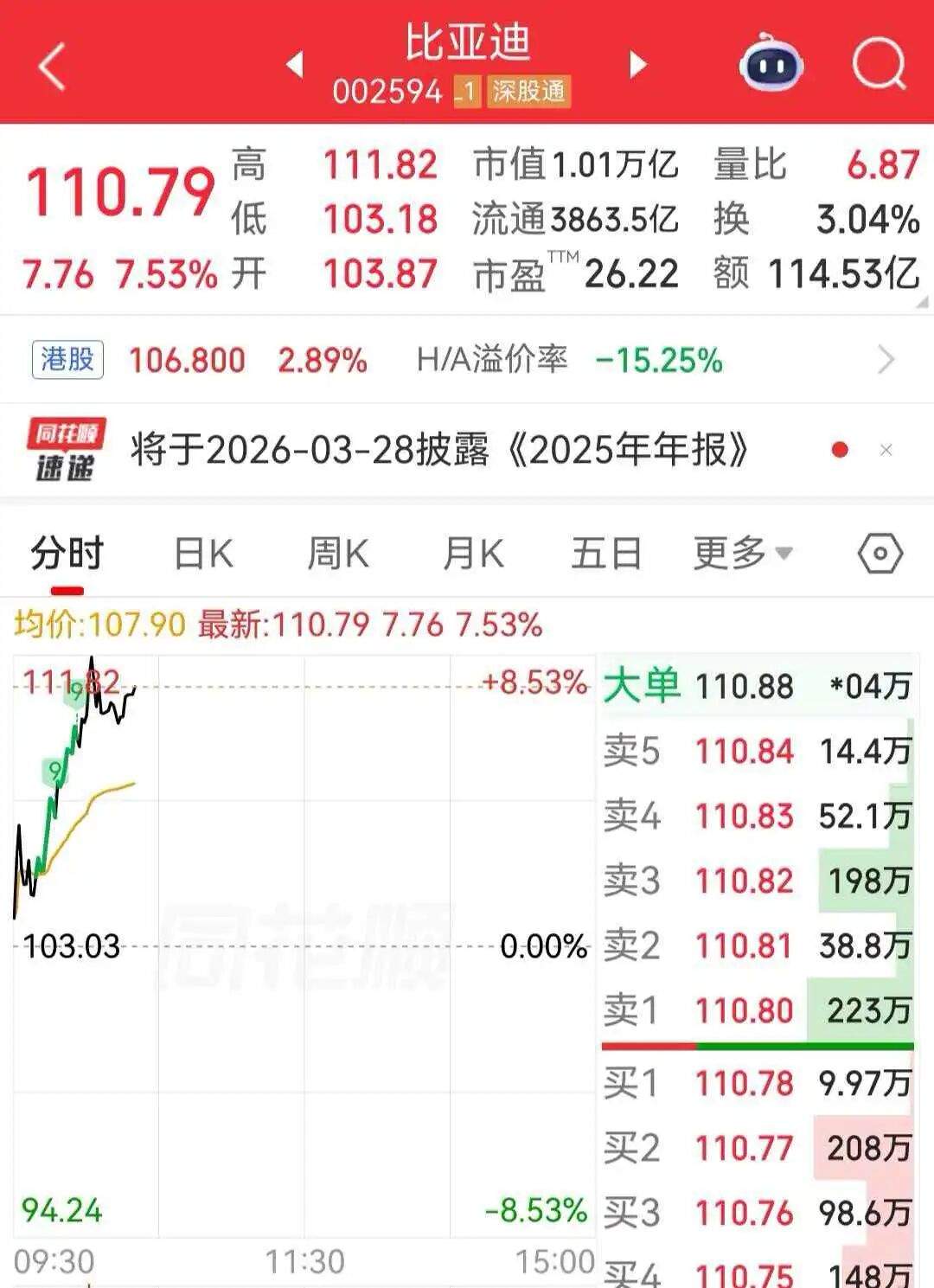Go back using the header arrow
Image resolution: width=934 pixels, height=1288 pixels.
pyautogui.click(x=52, y=67)
